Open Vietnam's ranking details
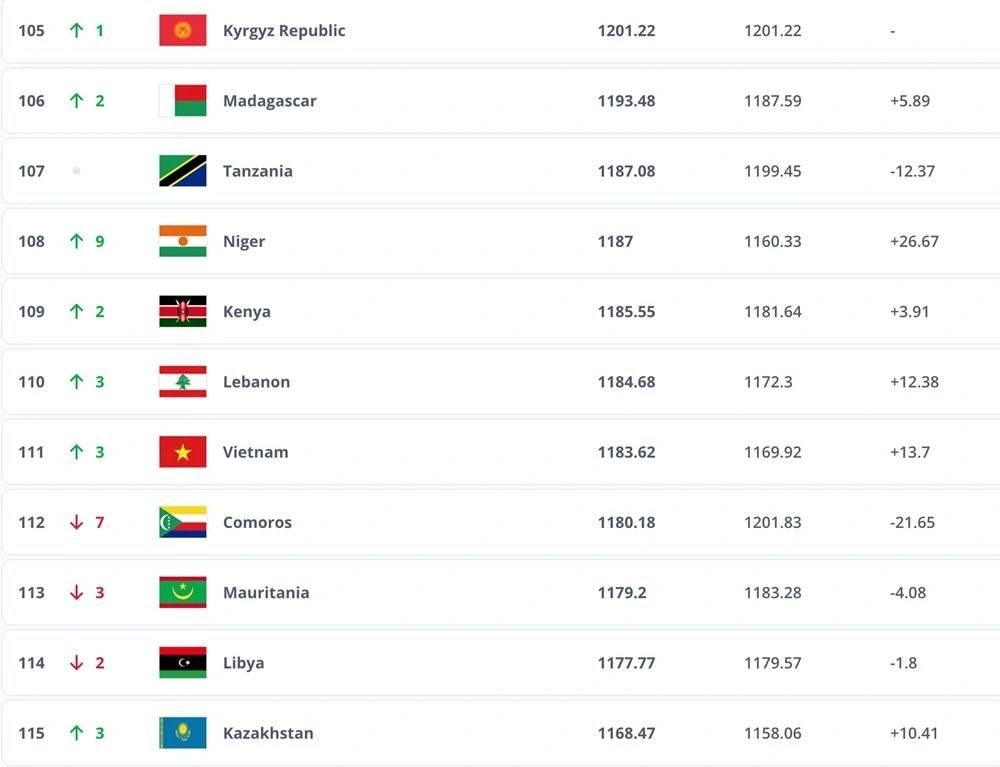The width and height of the screenshot is (1000, 767). [x=255, y=452]
